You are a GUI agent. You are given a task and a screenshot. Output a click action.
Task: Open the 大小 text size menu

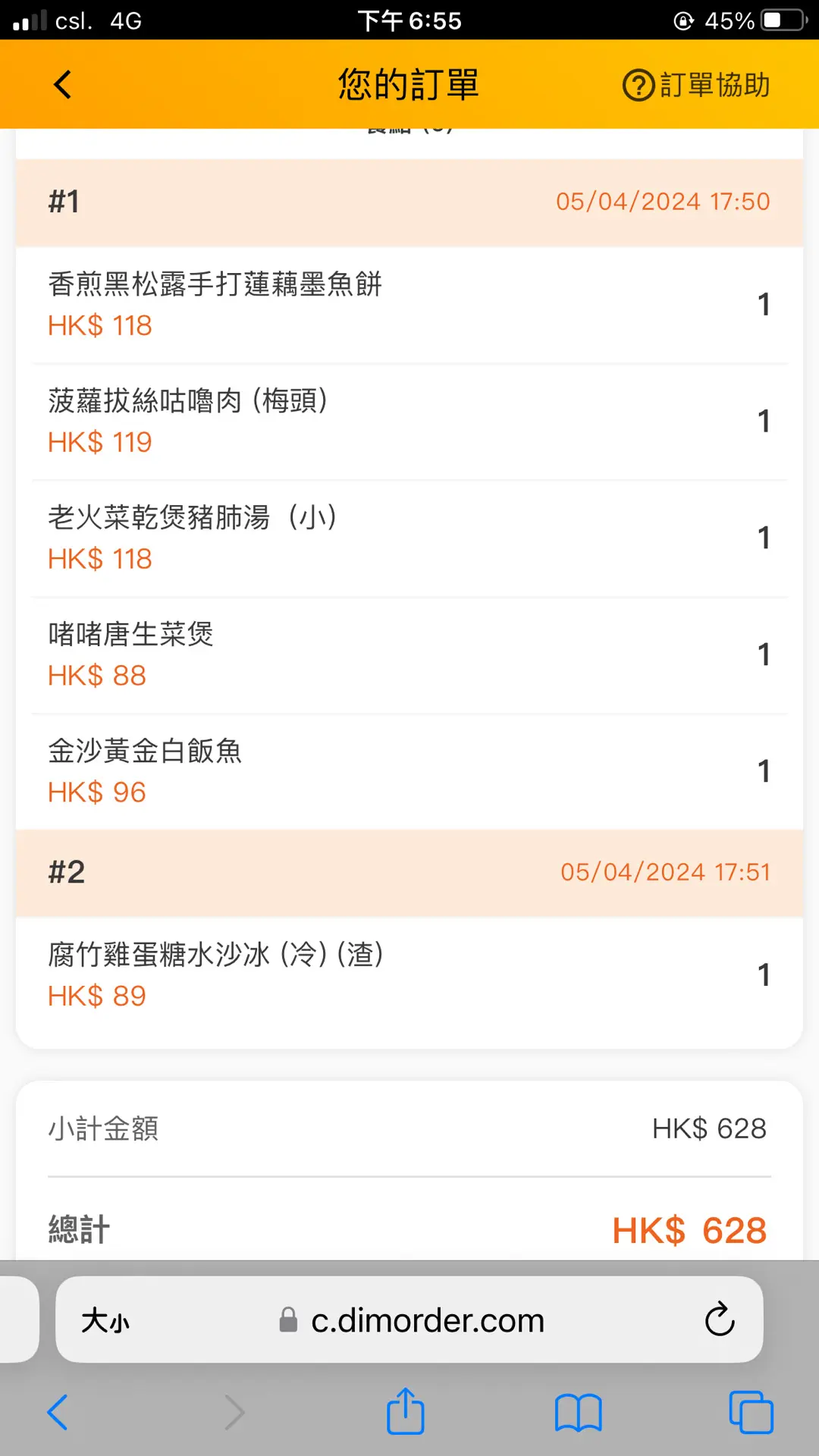click(105, 1320)
